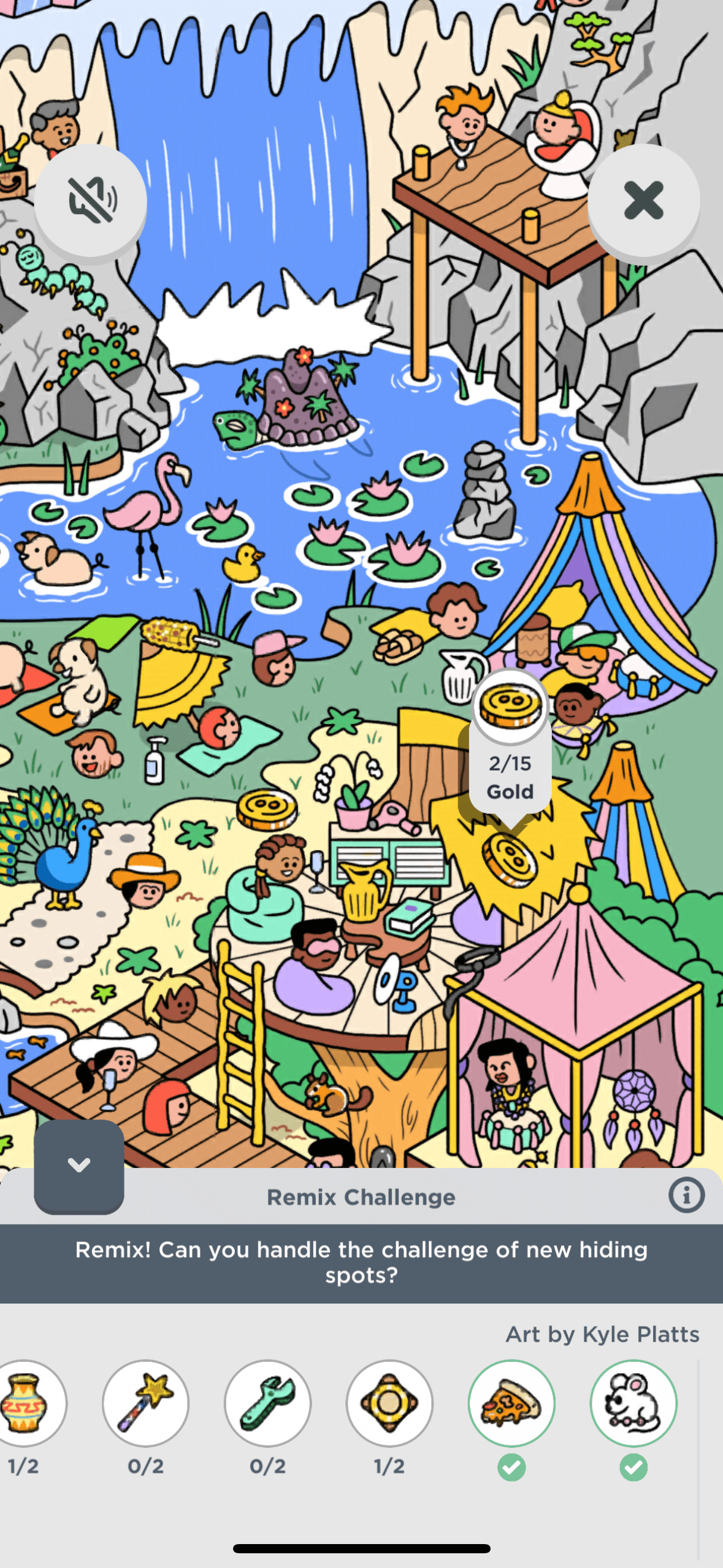Select the life ring item to find
The image size is (723, 1568).
pyautogui.click(x=389, y=1403)
